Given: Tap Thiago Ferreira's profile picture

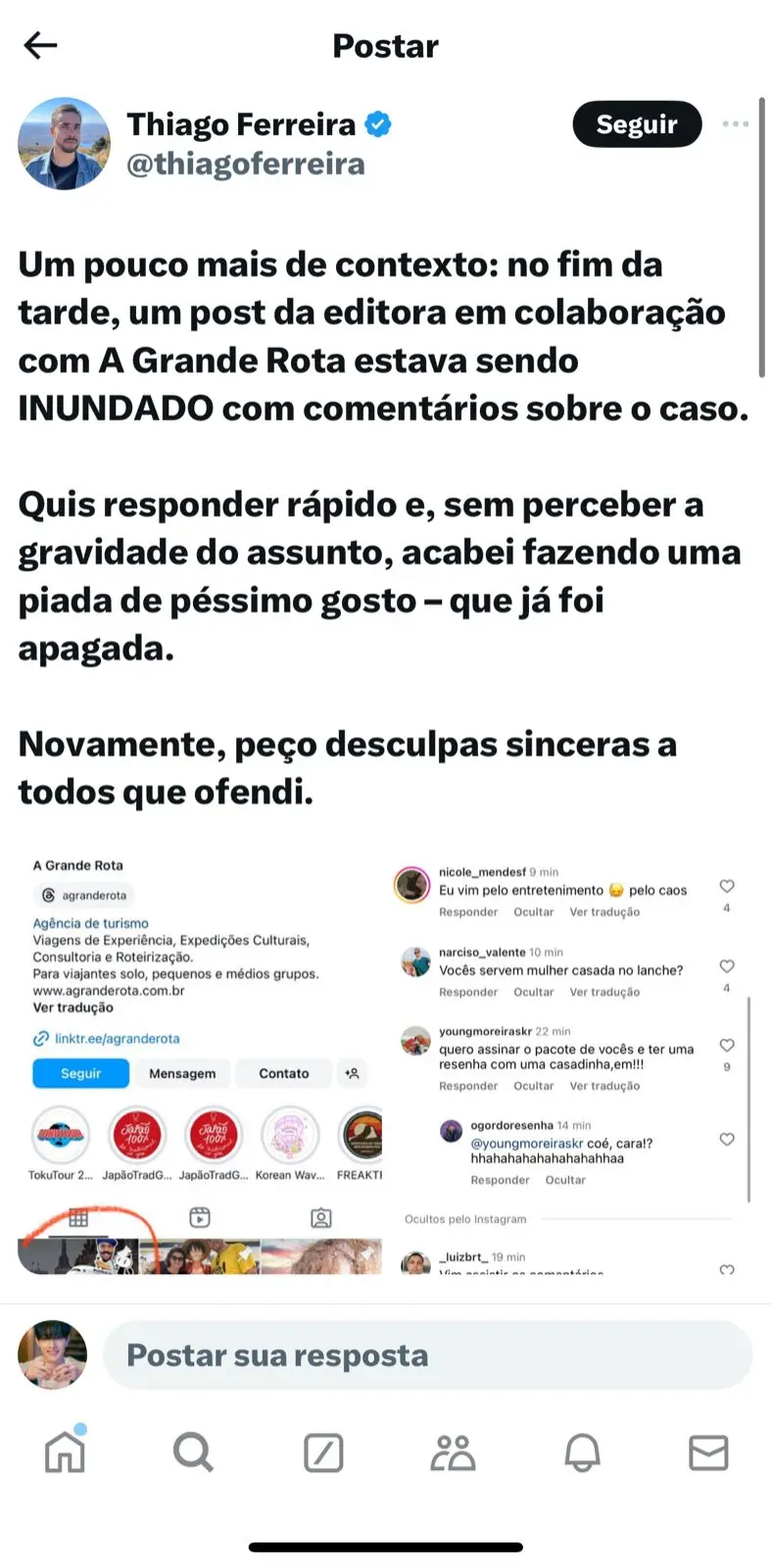Looking at the screenshot, I should click(x=64, y=143).
